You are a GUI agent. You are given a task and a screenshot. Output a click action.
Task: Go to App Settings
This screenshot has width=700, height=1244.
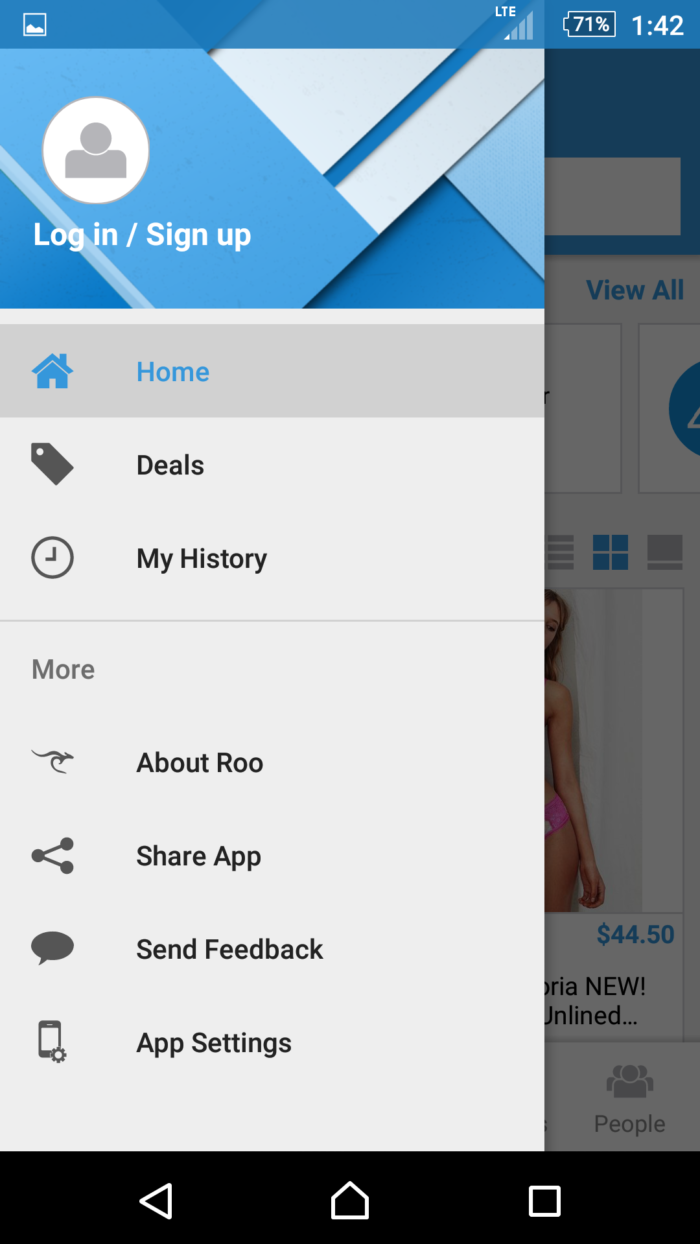pos(213,1043)
